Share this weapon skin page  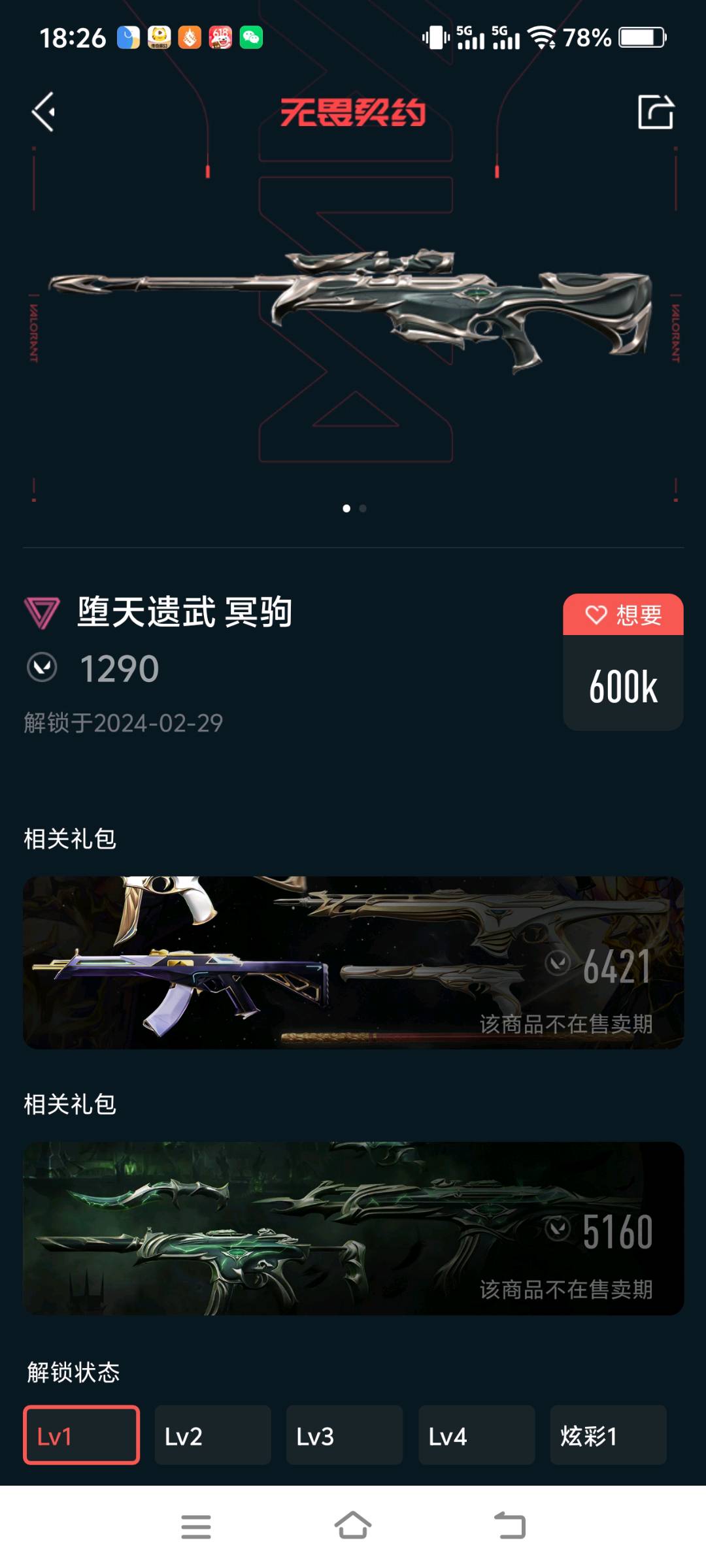(x=655, y=112)
